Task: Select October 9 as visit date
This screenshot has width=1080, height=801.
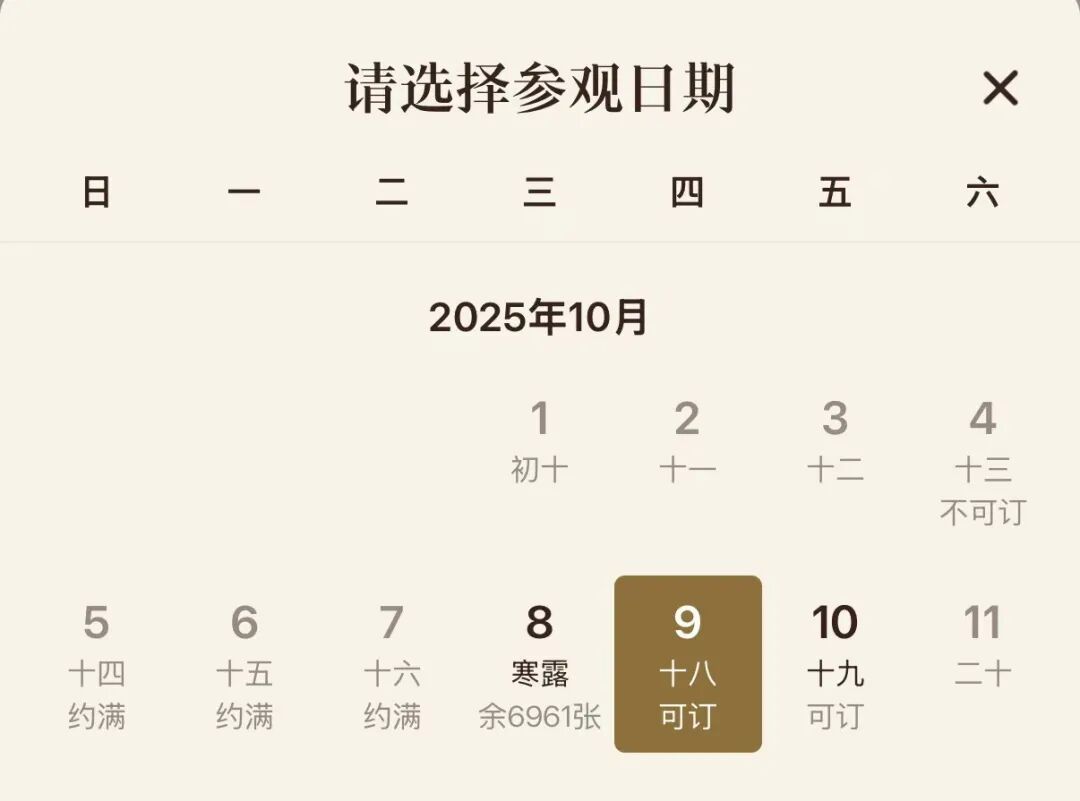Action: [x=687, y=664]
